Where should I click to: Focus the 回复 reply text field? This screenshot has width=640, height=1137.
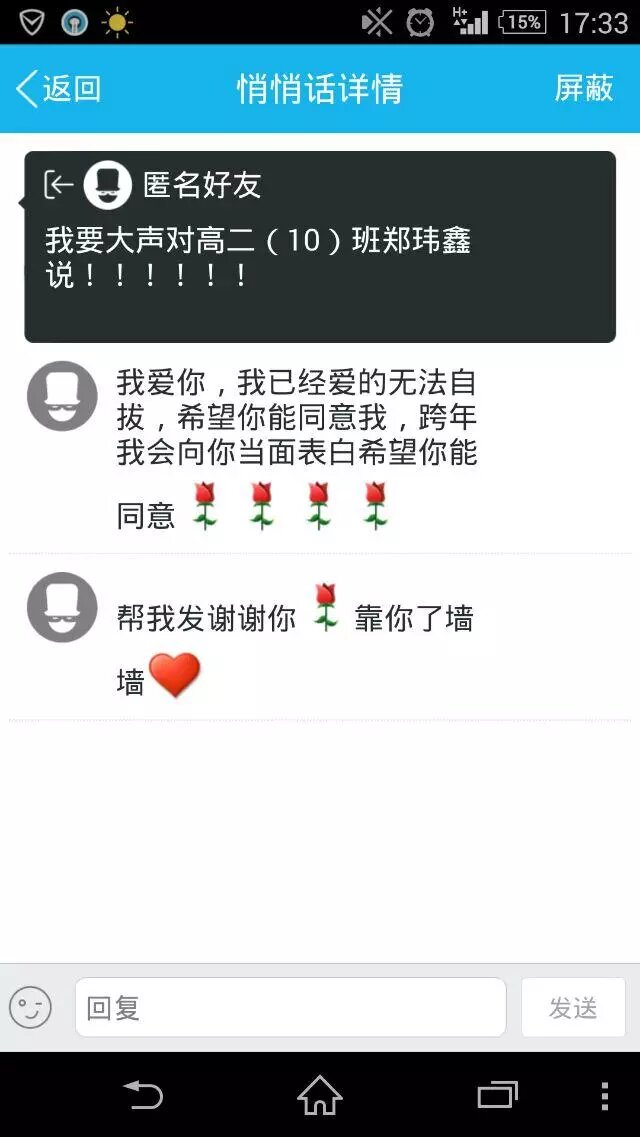click(x=290, y=1007)
